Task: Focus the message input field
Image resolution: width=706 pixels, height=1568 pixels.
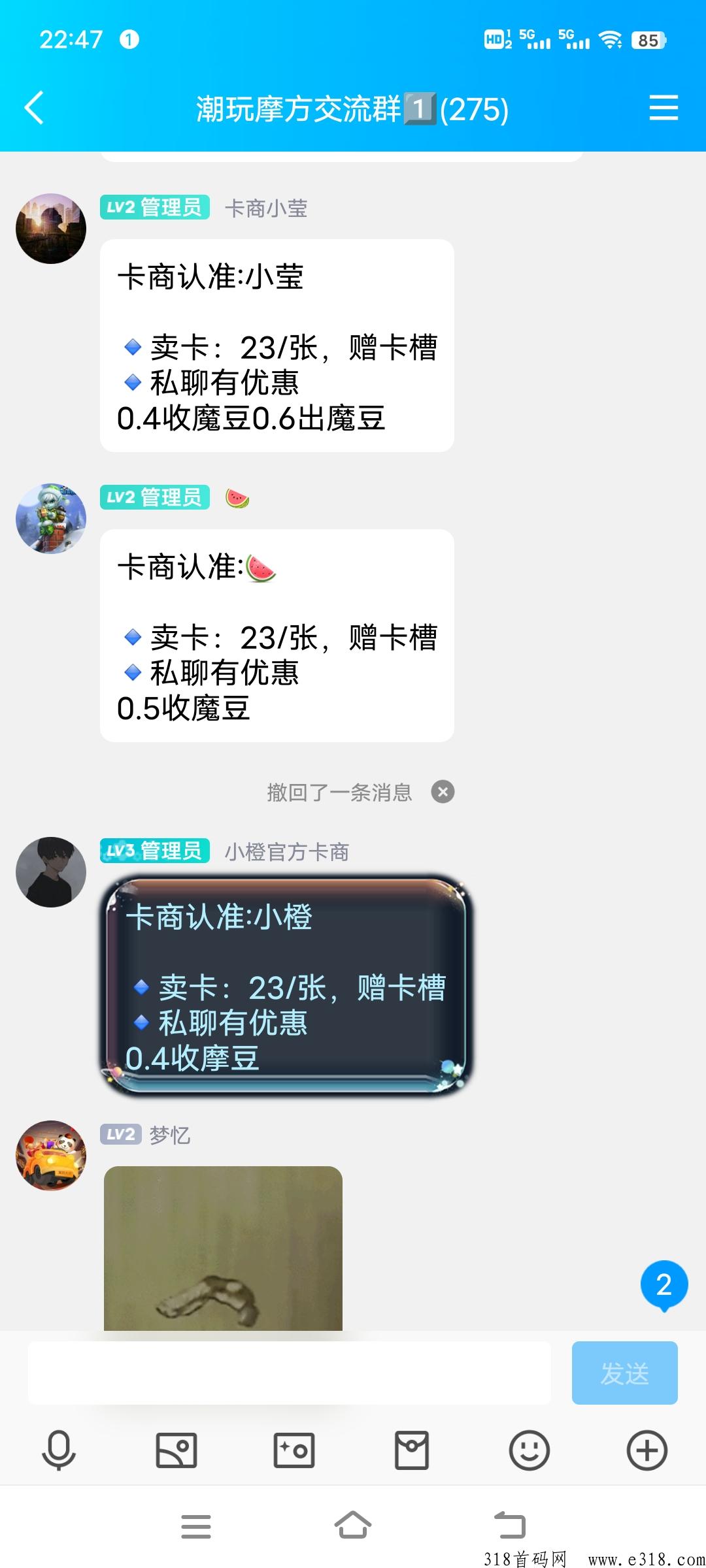Action: [x=289, y=1373]
